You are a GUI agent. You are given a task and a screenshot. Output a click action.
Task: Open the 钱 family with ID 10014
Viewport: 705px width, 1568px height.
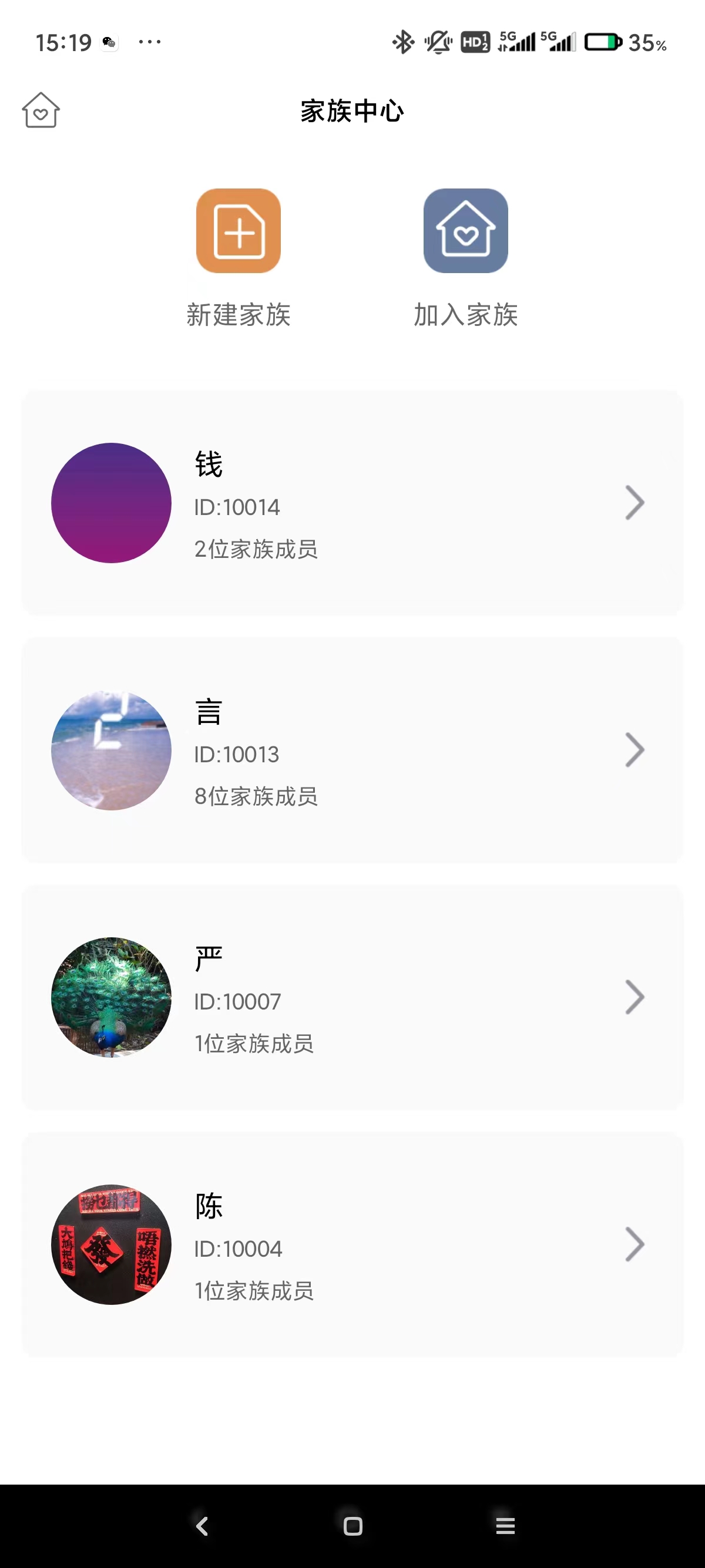352,503
